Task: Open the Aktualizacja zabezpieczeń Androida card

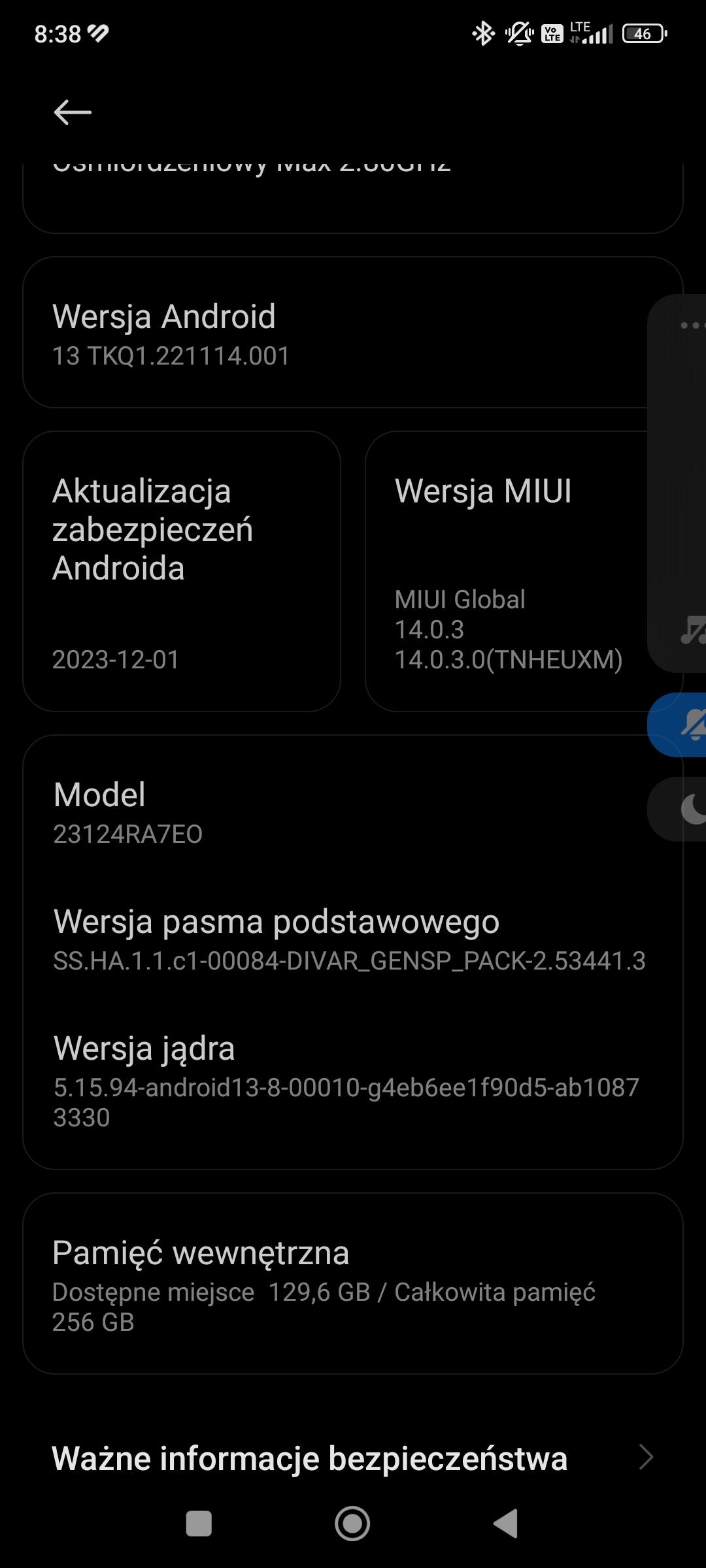Action: [182, 571]
